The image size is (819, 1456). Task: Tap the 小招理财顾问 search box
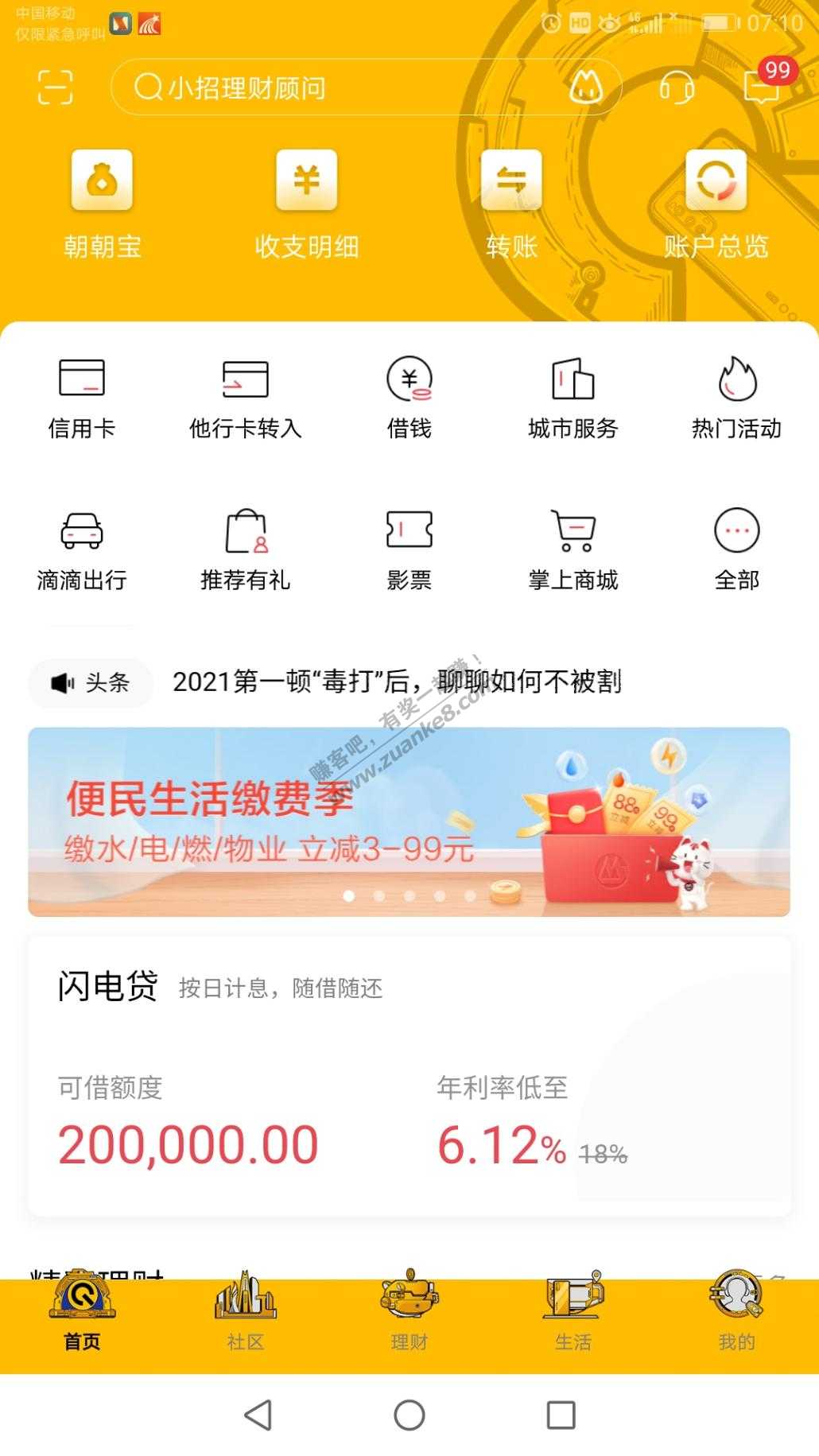[x=342, y=87]
